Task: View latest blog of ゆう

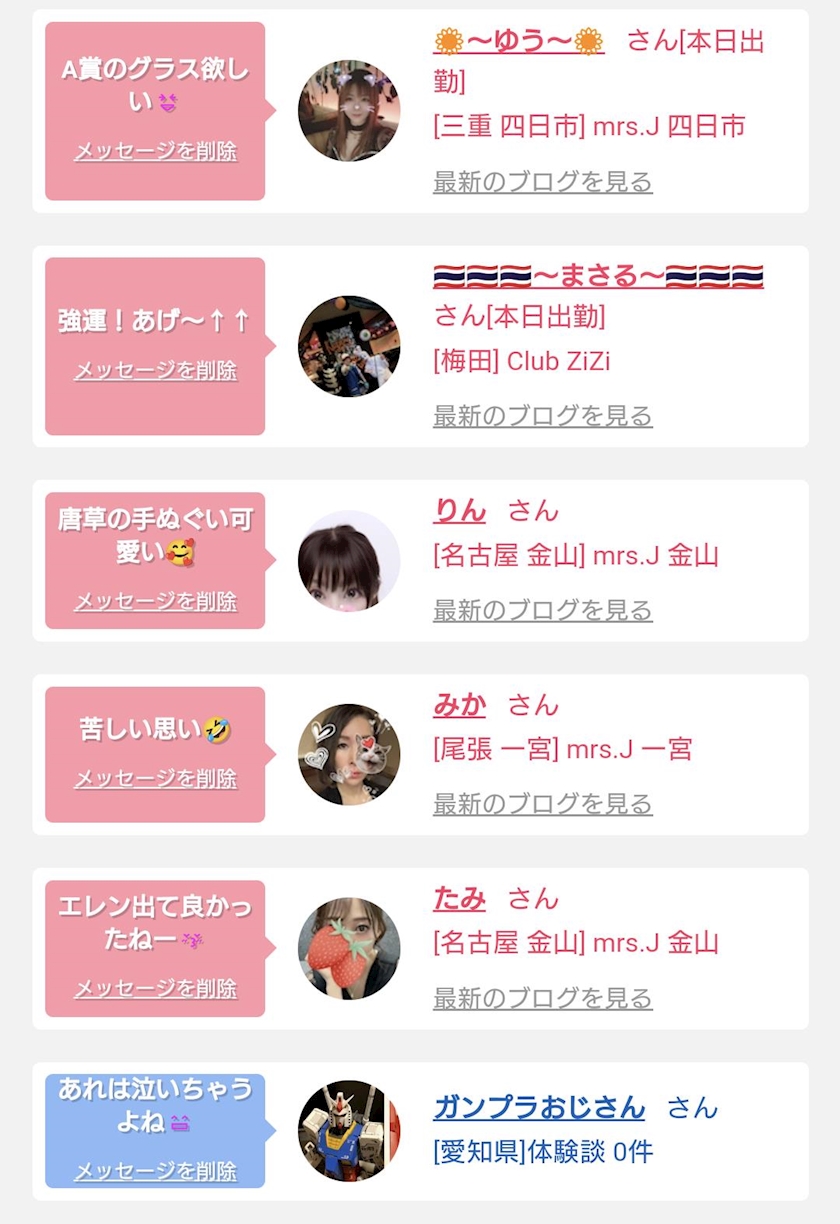Action: [x=543, y=182]
